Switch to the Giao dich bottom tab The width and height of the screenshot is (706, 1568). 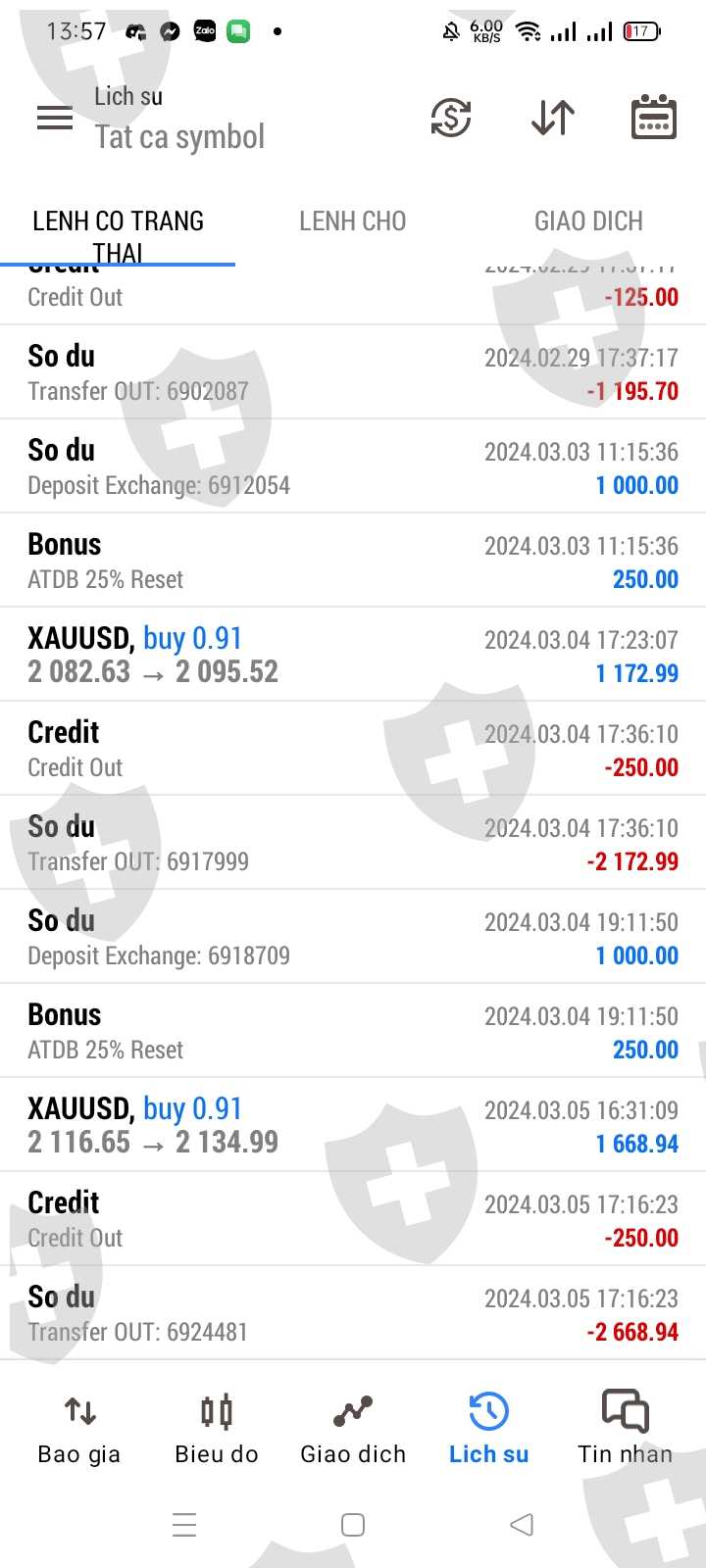pyautogui.click(x=353, y=1429)
